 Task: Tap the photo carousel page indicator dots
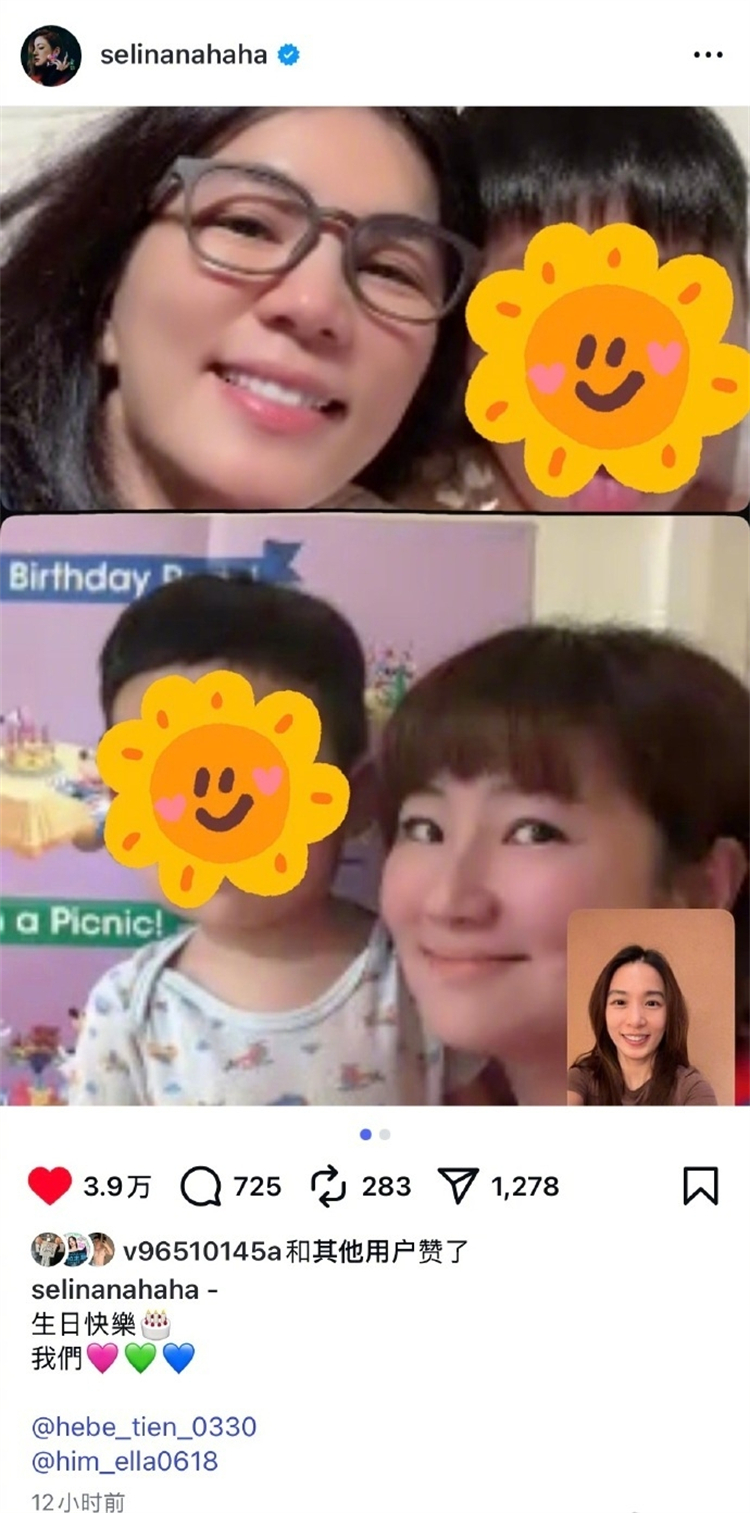(x=375, y=1134)
